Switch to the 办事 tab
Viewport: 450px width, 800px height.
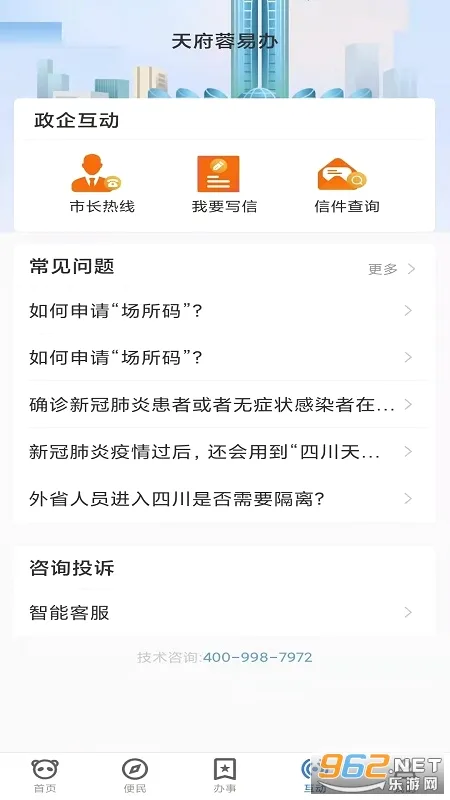224,776
